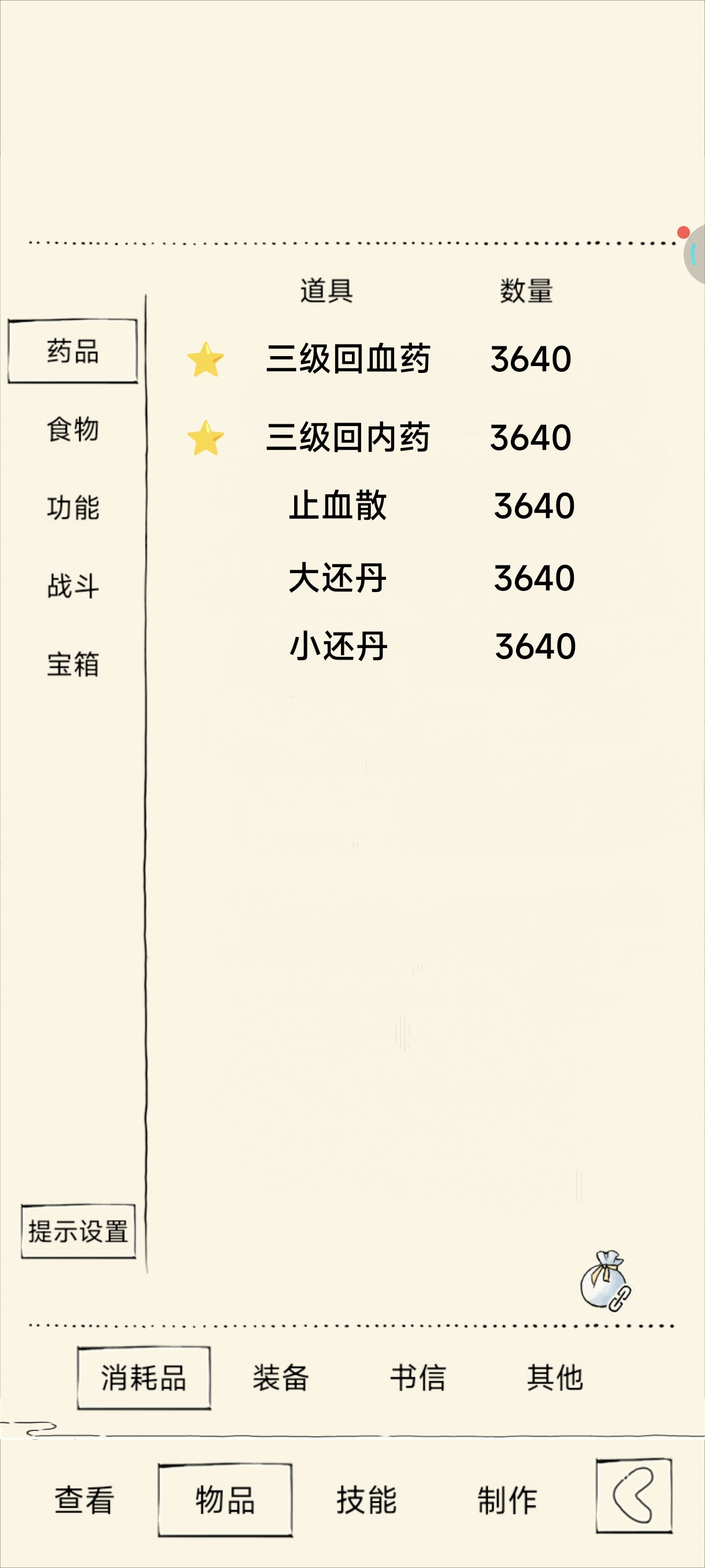This screenshot has height=1568, width=705.
Task: Open the 三级回血药 item
Action: click(x=348, y=358)
